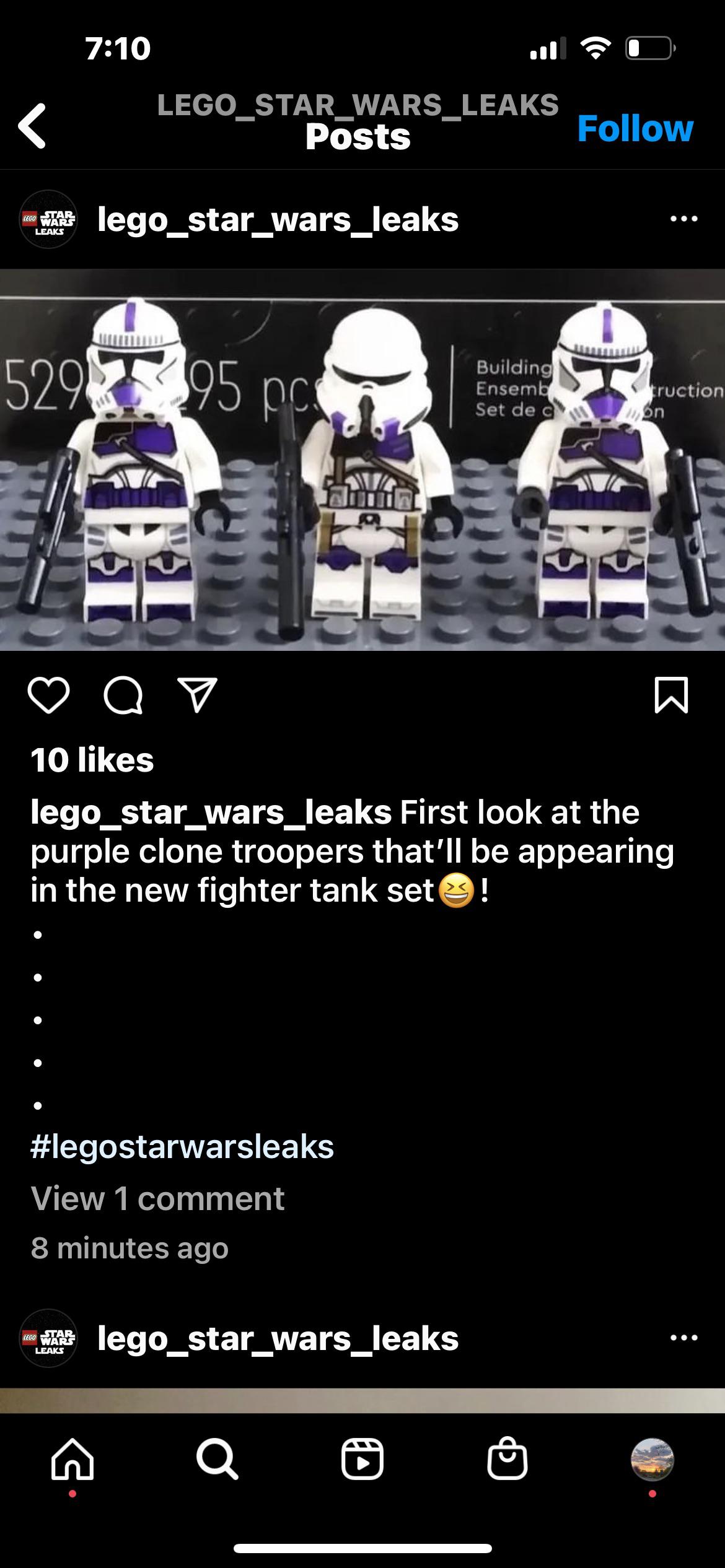Screen dimensions: 725x1568
Task: Follow lego_star_wars_leaks account
Action: click(635, 129)
